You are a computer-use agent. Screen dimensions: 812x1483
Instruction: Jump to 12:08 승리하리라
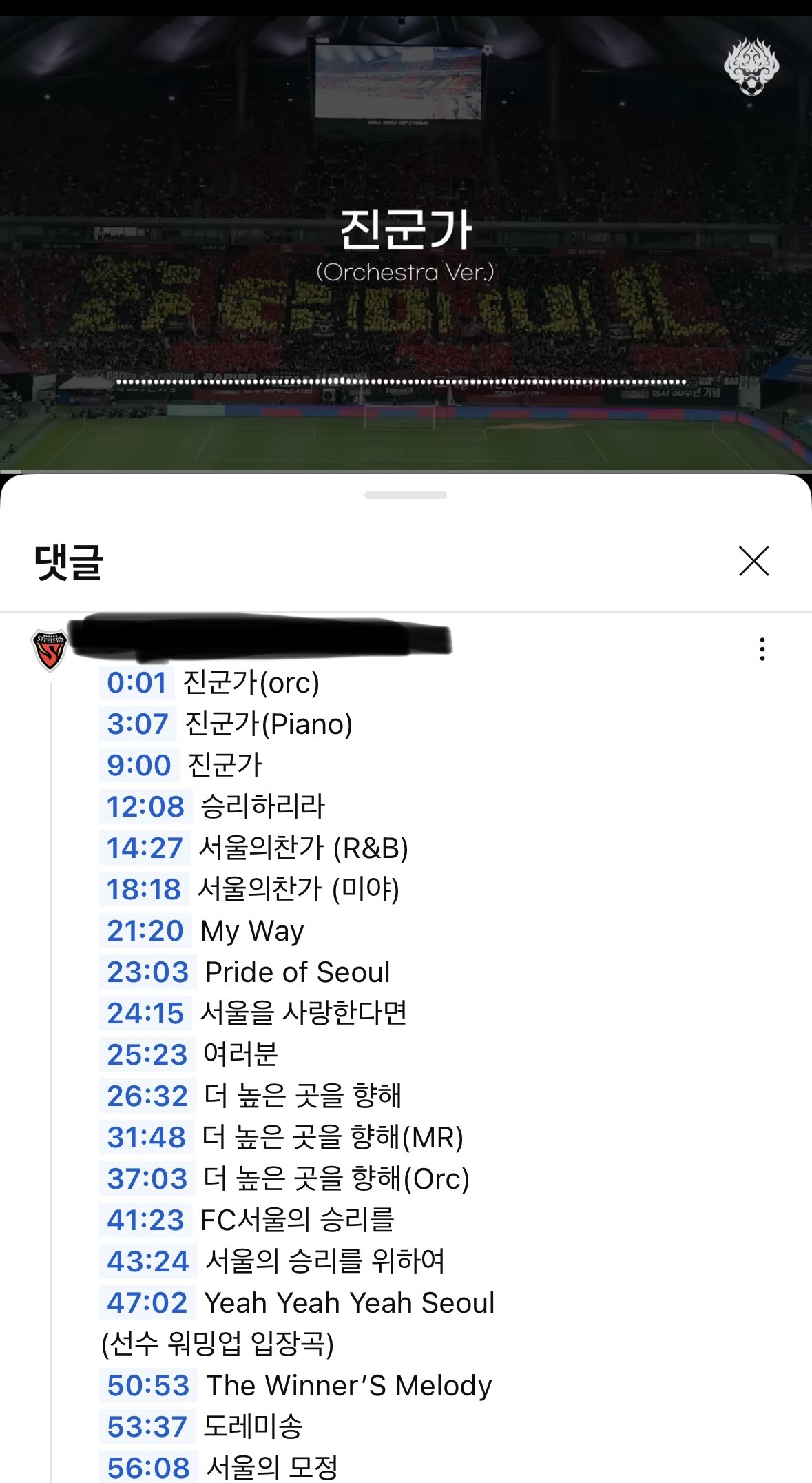(145, 807)
